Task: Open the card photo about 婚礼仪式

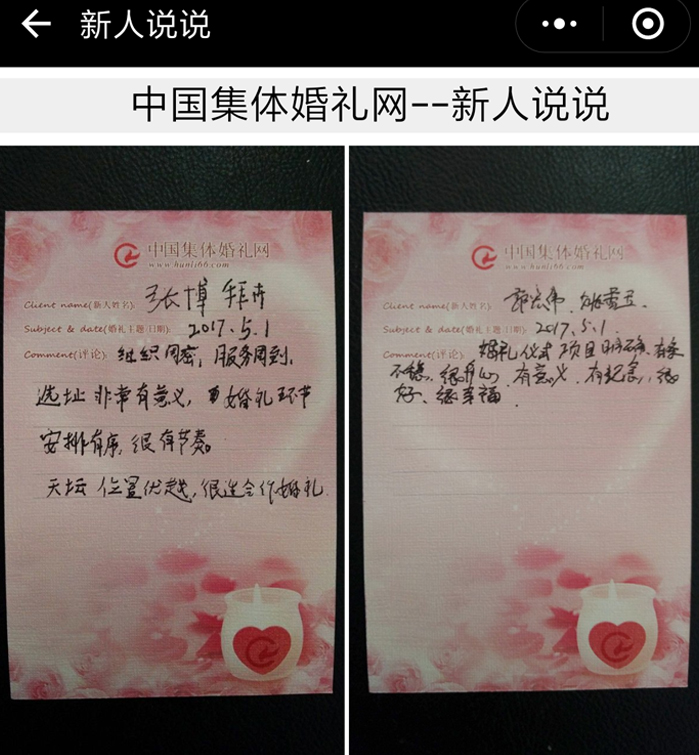Action: pos(524,450)
